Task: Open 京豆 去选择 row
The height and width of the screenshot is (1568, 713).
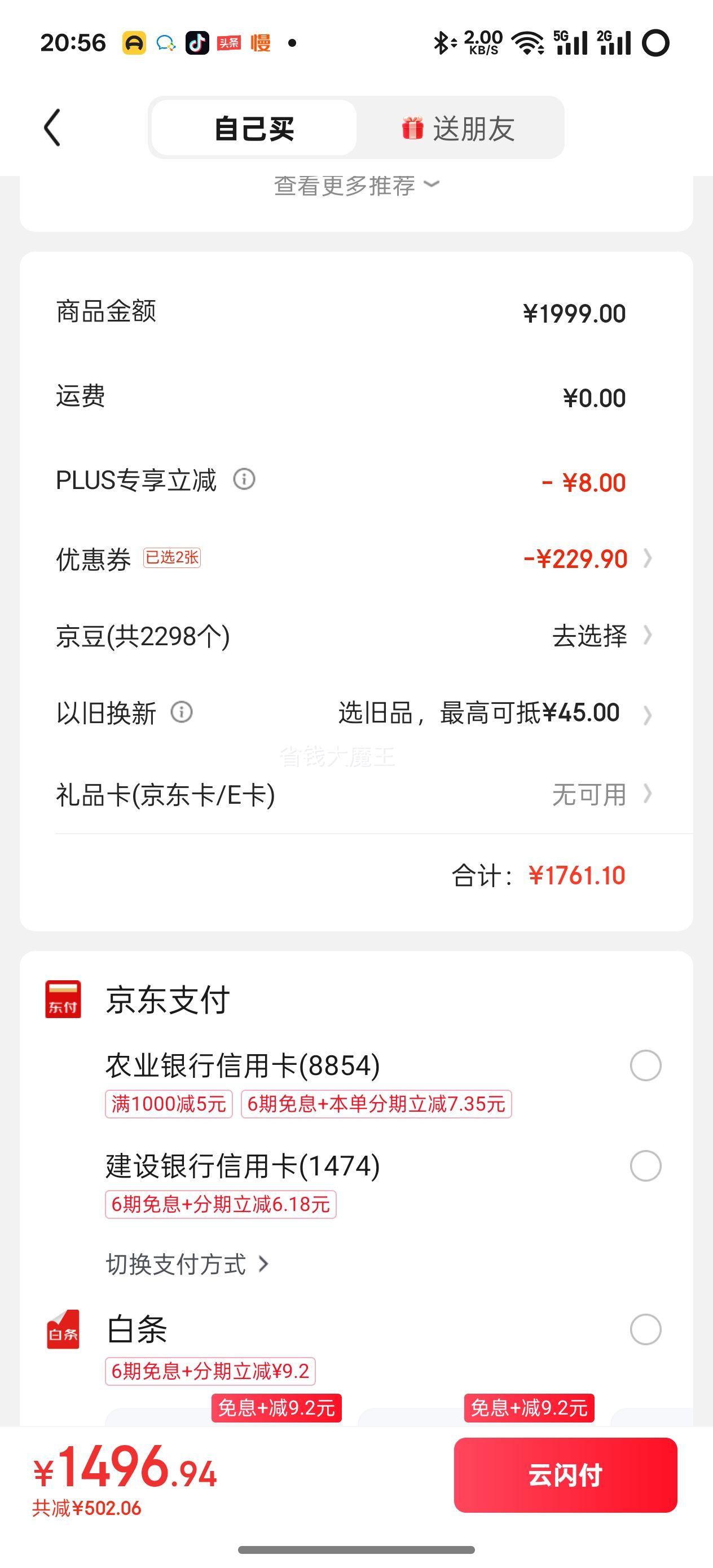Action: [x=356, y=636]
